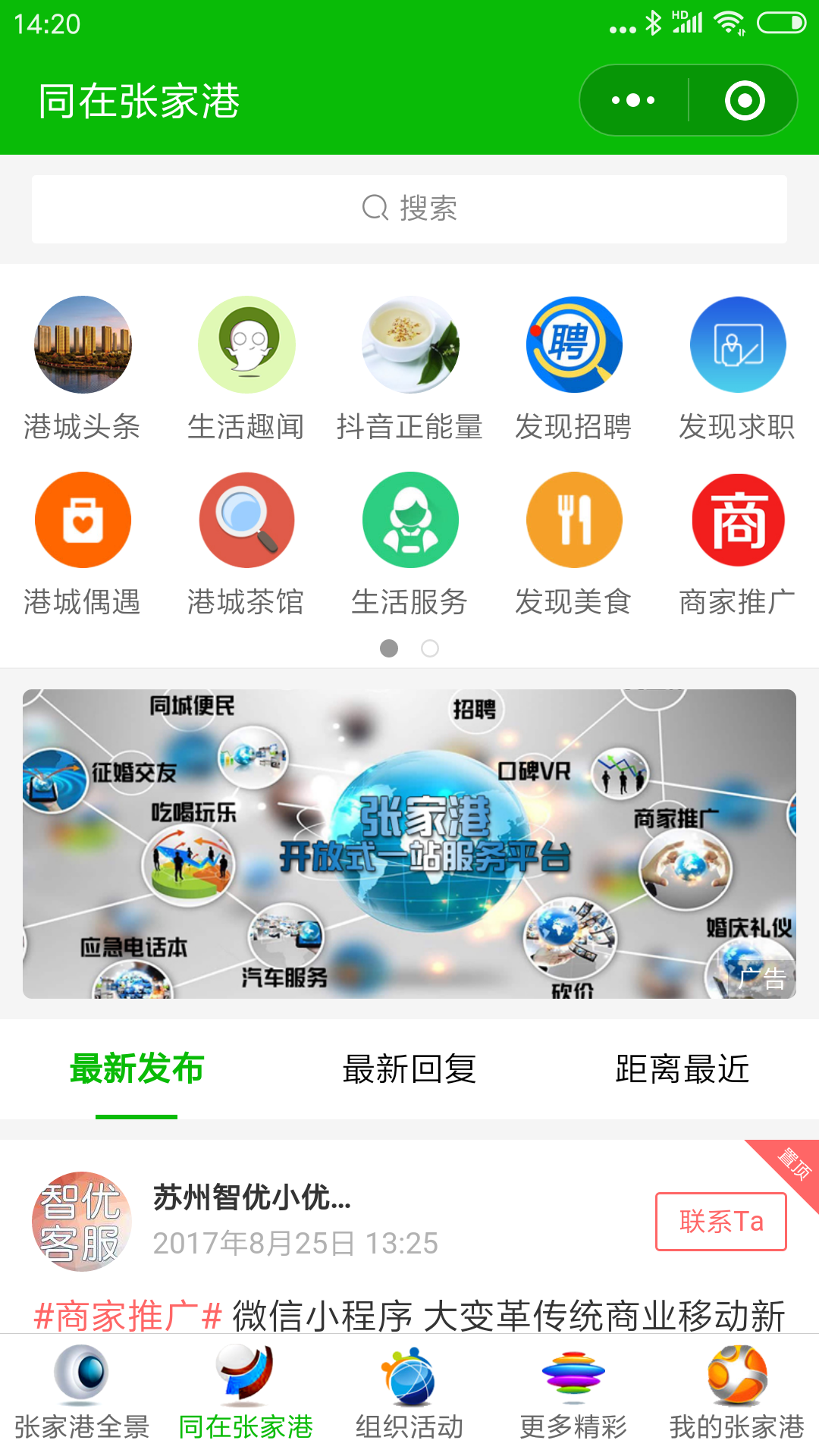
Task: Open the mini program overflow menu
Action: point(634,100)
